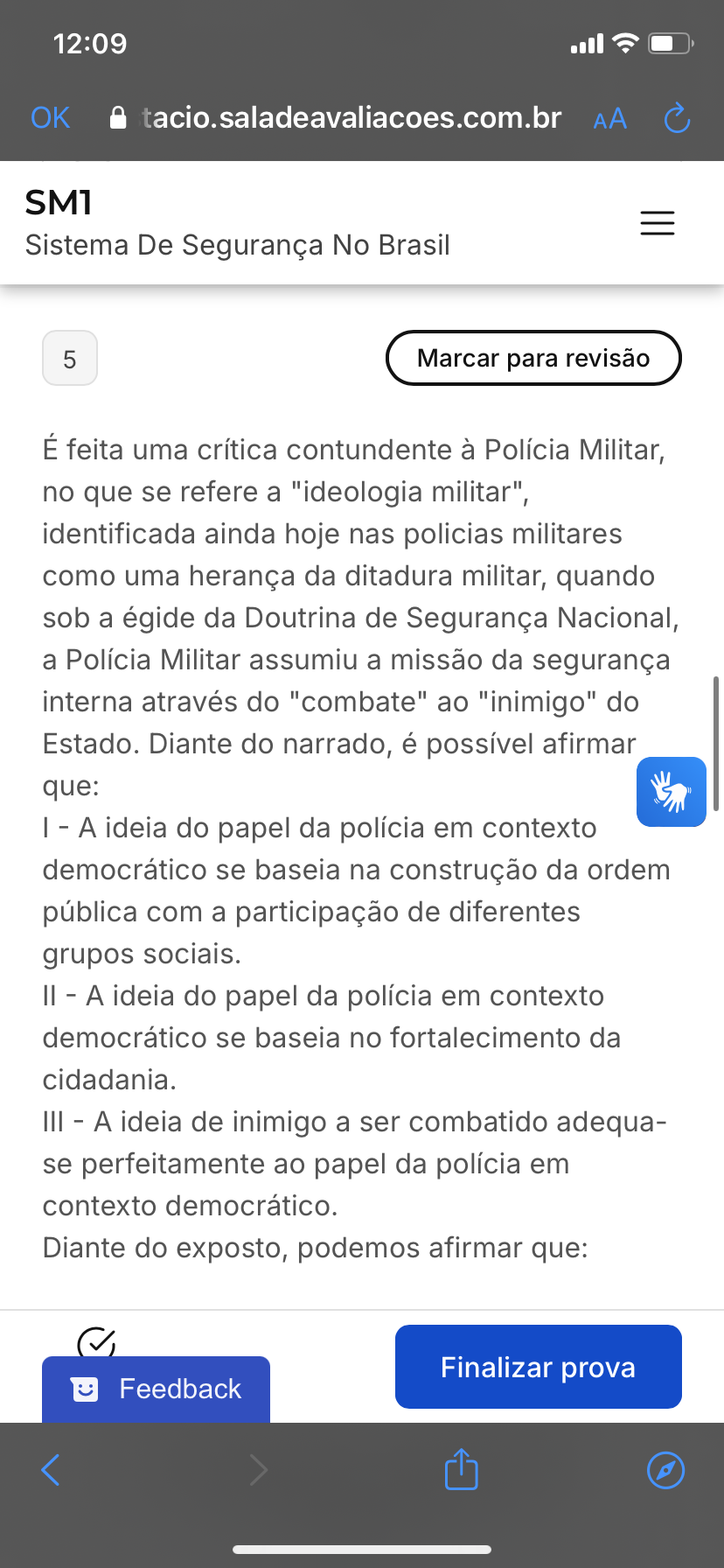The width and height of the screenshot is (724, 1568).
Task: Open the AA reader text options
Action: (609, 119)
